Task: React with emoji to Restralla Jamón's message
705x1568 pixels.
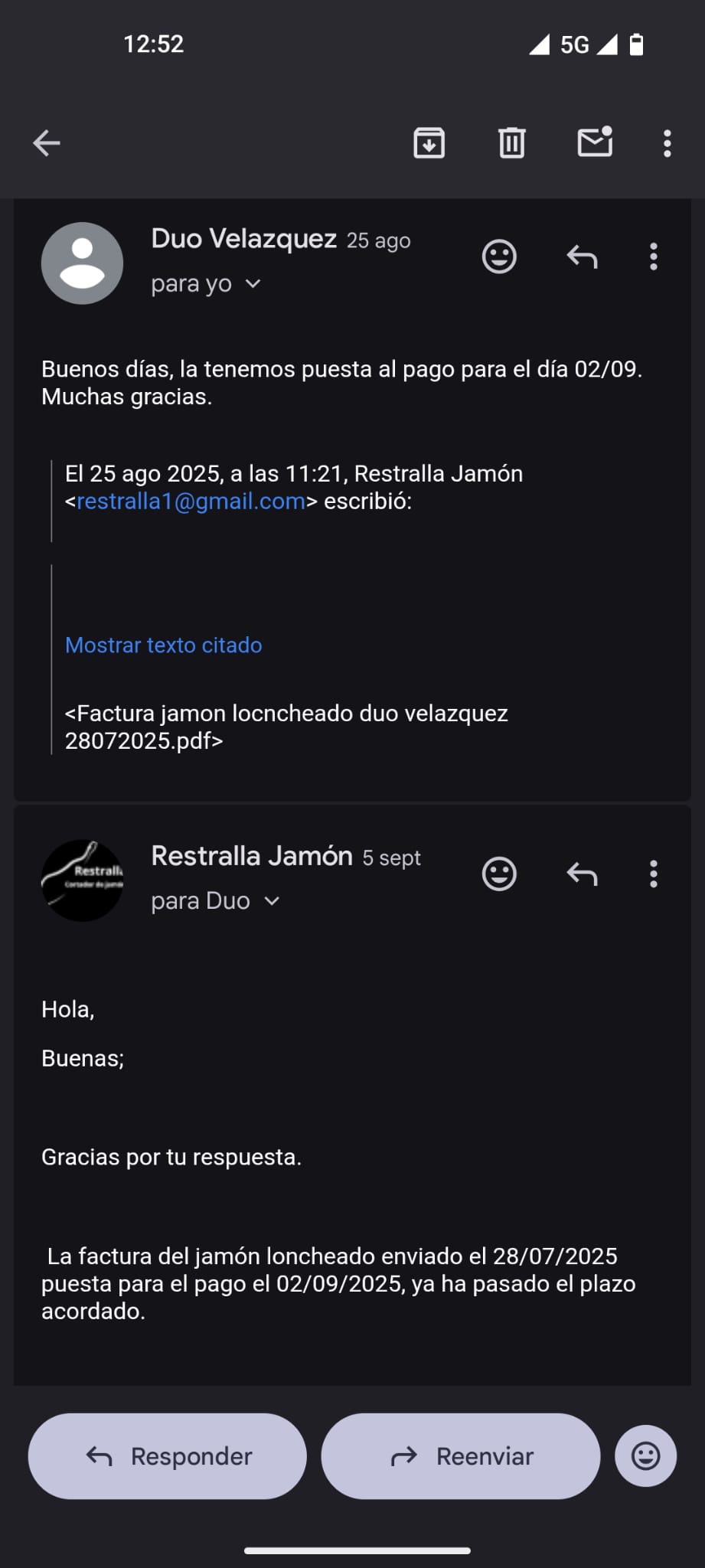Action: pos(499,874)
